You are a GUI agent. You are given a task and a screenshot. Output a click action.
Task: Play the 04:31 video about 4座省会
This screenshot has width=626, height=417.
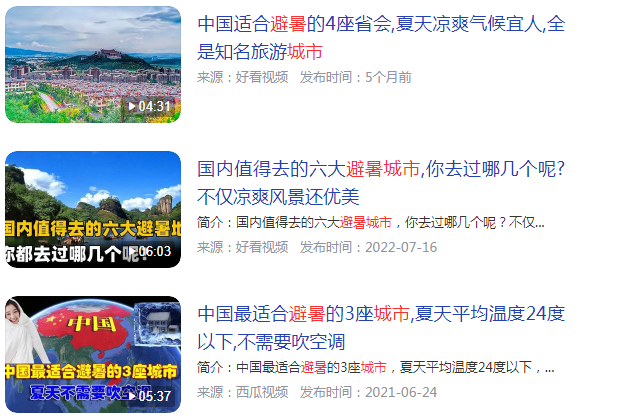pyautogui.click(x=93, y=64)
